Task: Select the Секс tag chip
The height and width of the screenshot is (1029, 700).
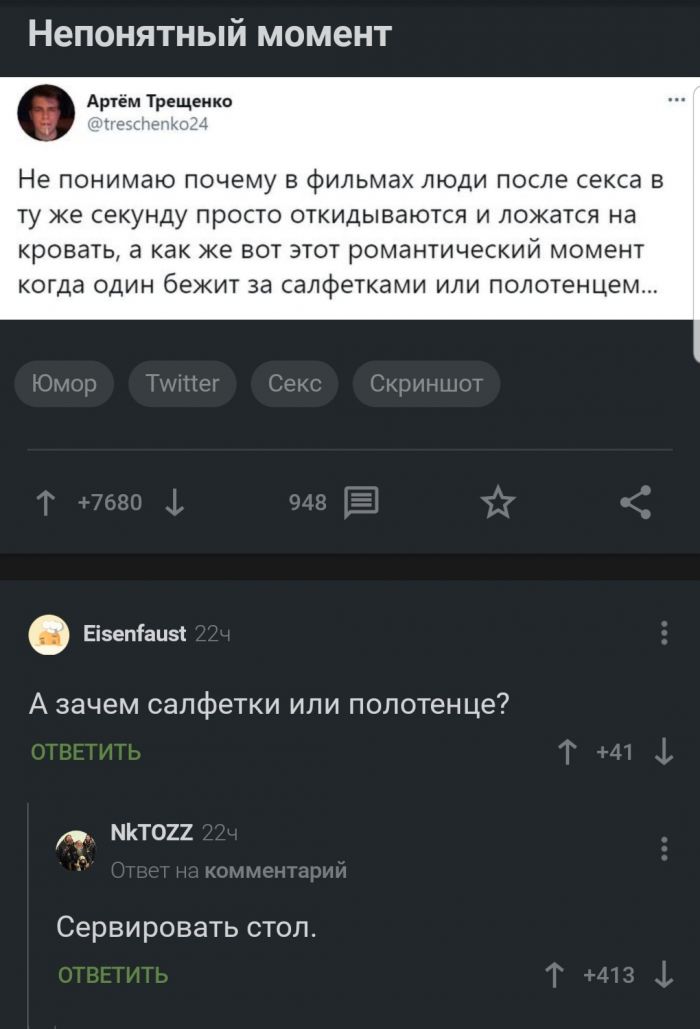Action: 295,384
